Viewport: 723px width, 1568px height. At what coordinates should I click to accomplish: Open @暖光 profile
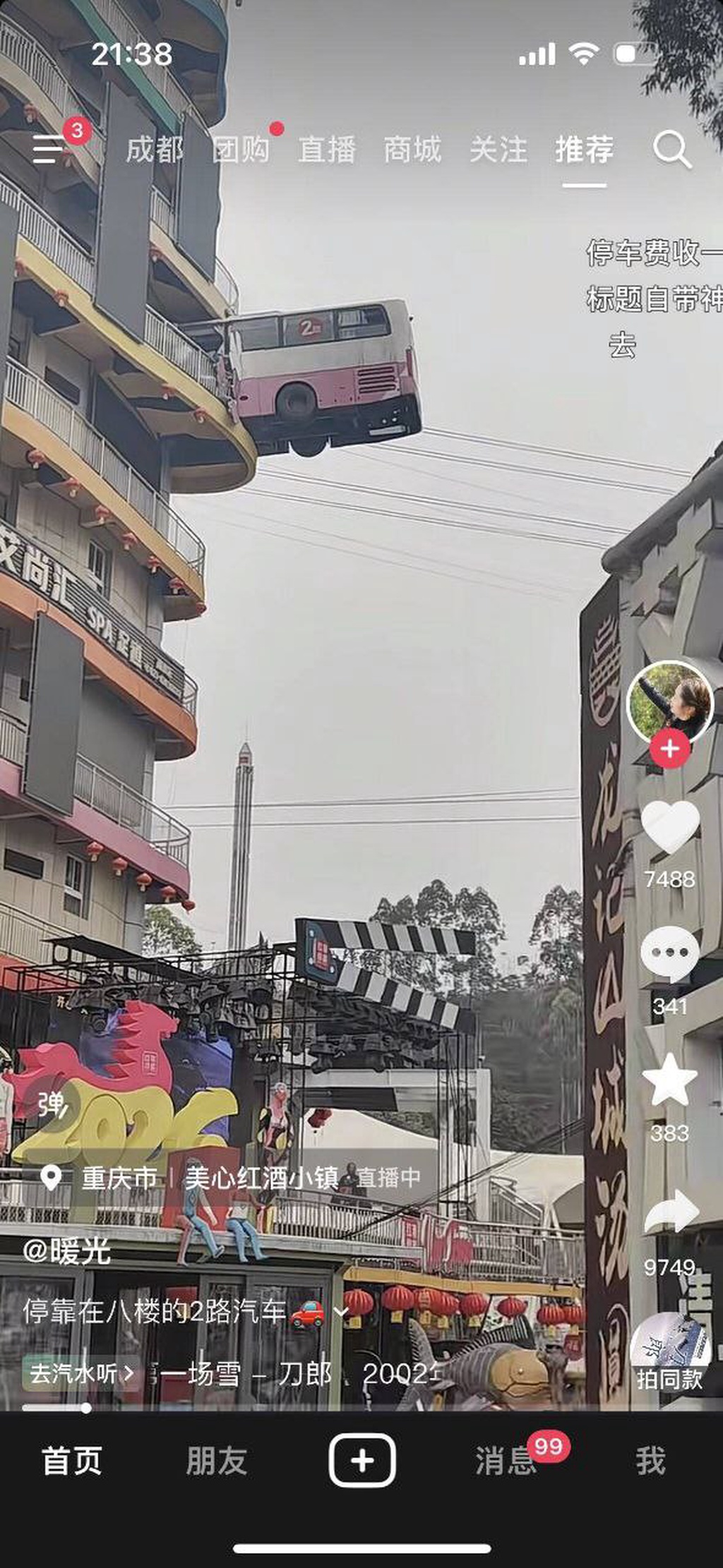pyautogui.click(x=66, y=1251)
